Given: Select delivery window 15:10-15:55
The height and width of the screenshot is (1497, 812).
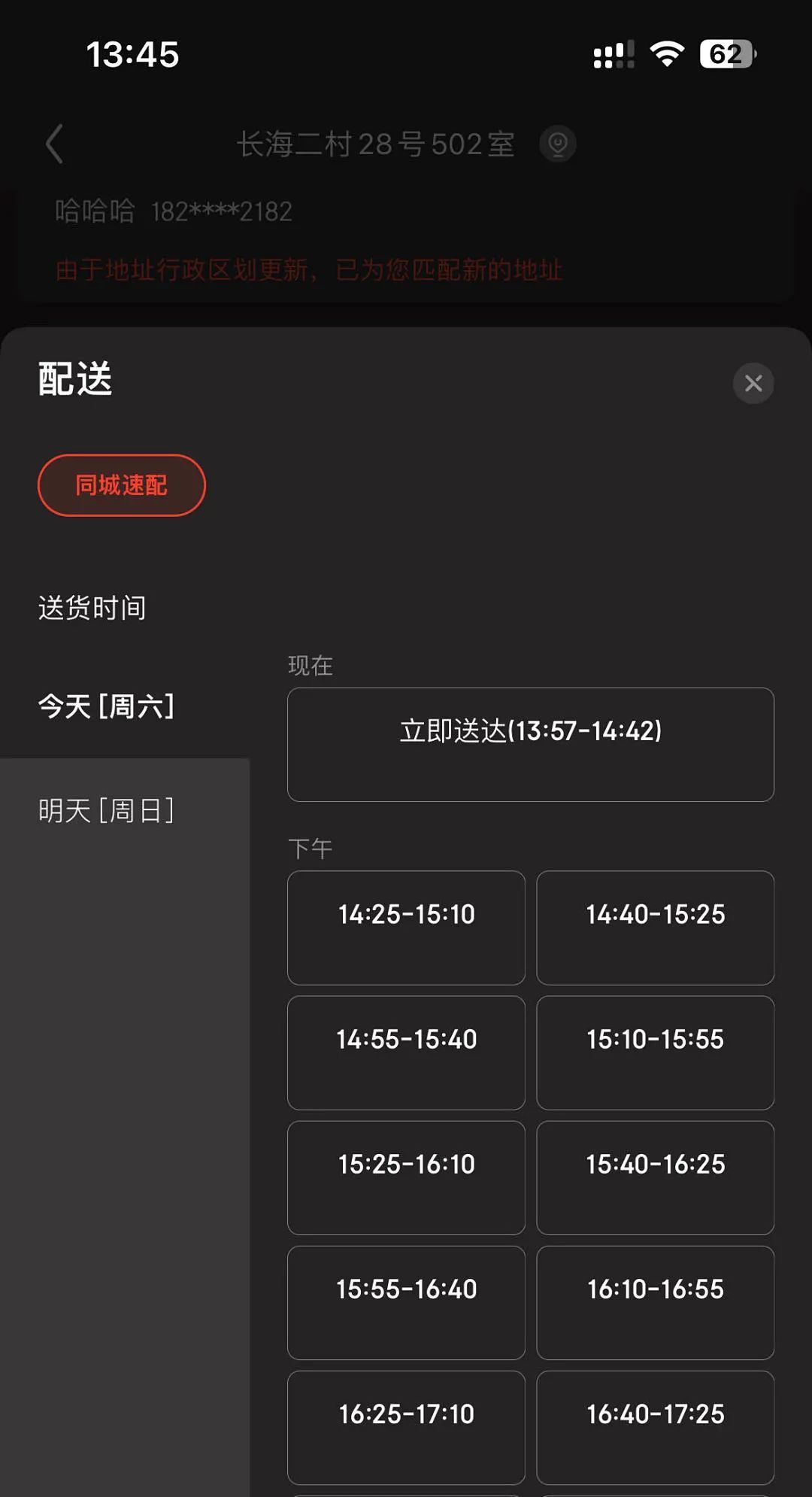Looking at the screenshot, I should (655, 1052).
